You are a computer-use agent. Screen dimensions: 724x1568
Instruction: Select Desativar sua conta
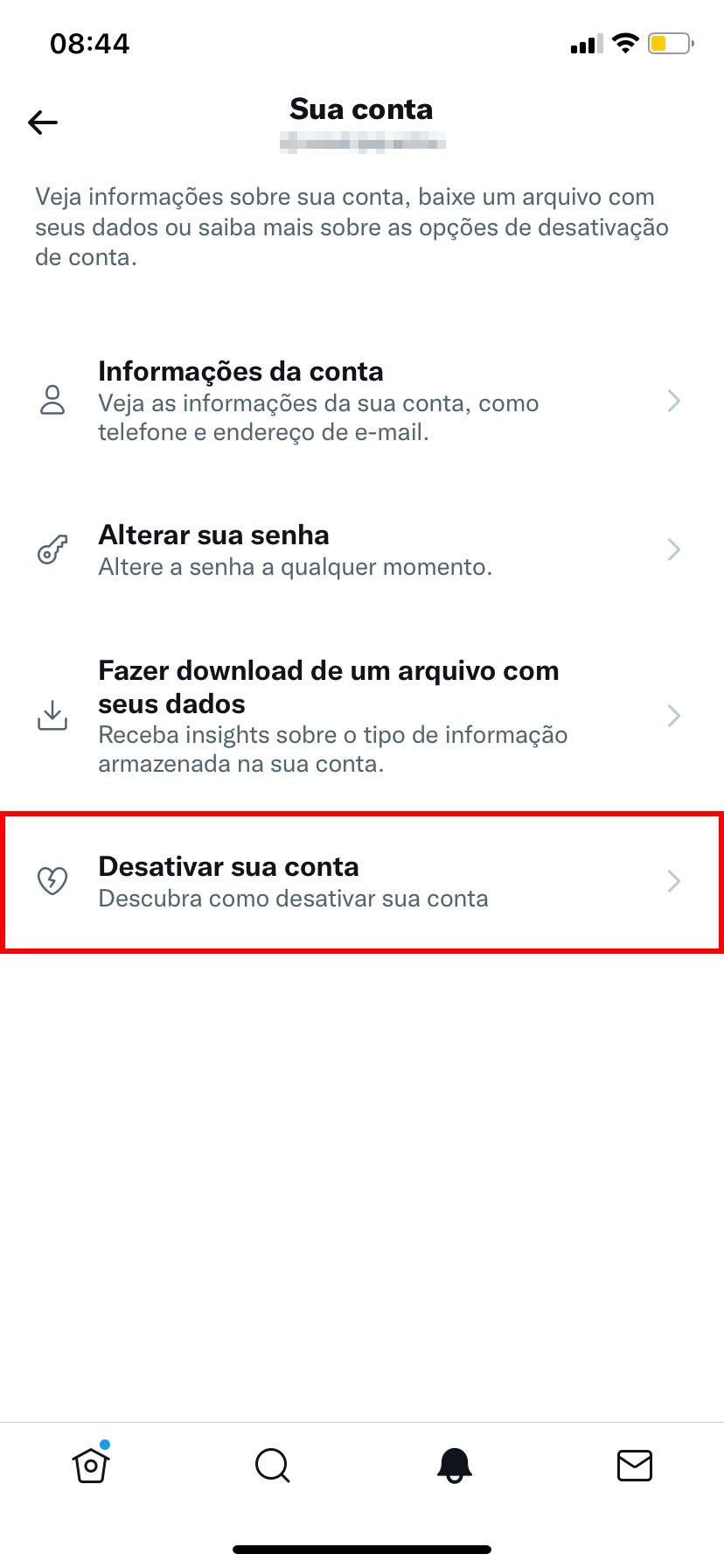click(360, 881)
